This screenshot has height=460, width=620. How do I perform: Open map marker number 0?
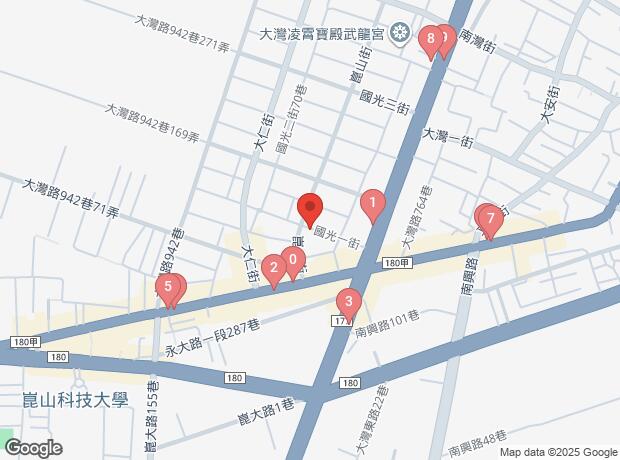coord(293,263)
